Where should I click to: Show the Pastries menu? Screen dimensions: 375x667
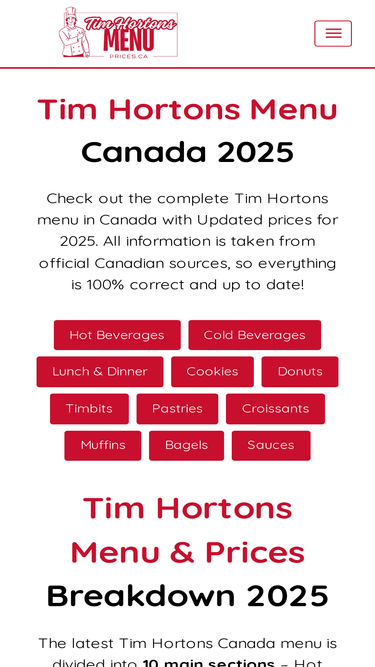(177, 409)
